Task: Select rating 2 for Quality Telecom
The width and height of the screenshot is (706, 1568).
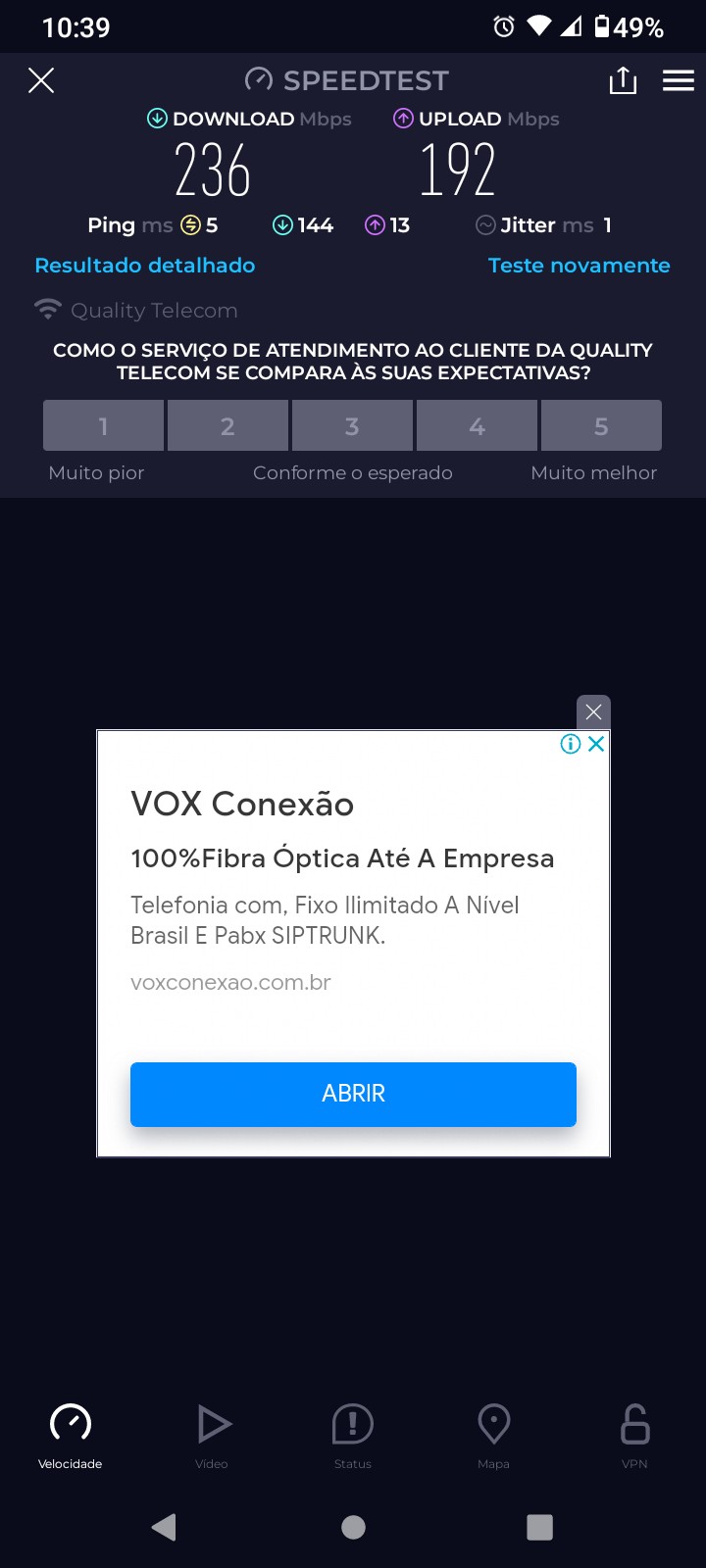Action: 227,426
